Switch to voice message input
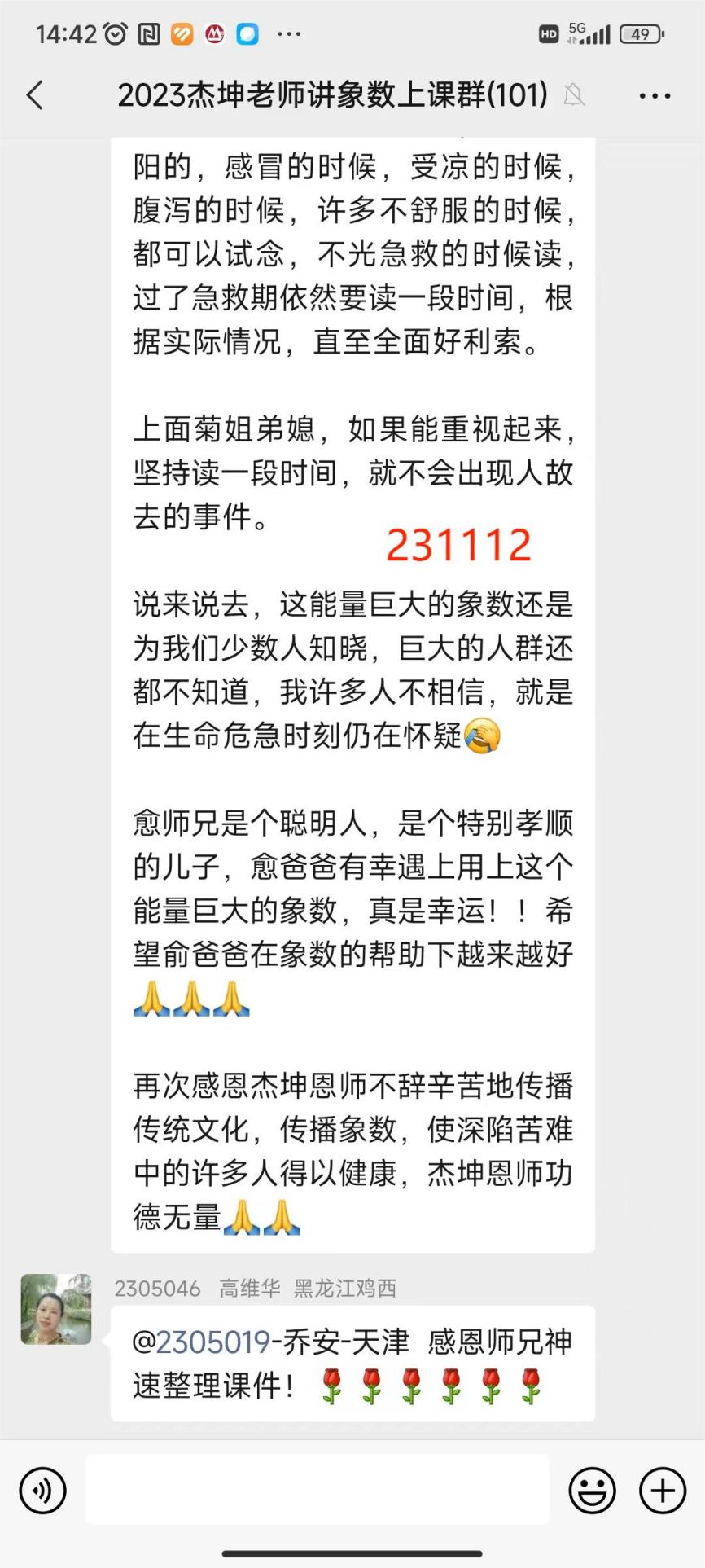The image size is (705, 1568). click(x=42, y=1490)
